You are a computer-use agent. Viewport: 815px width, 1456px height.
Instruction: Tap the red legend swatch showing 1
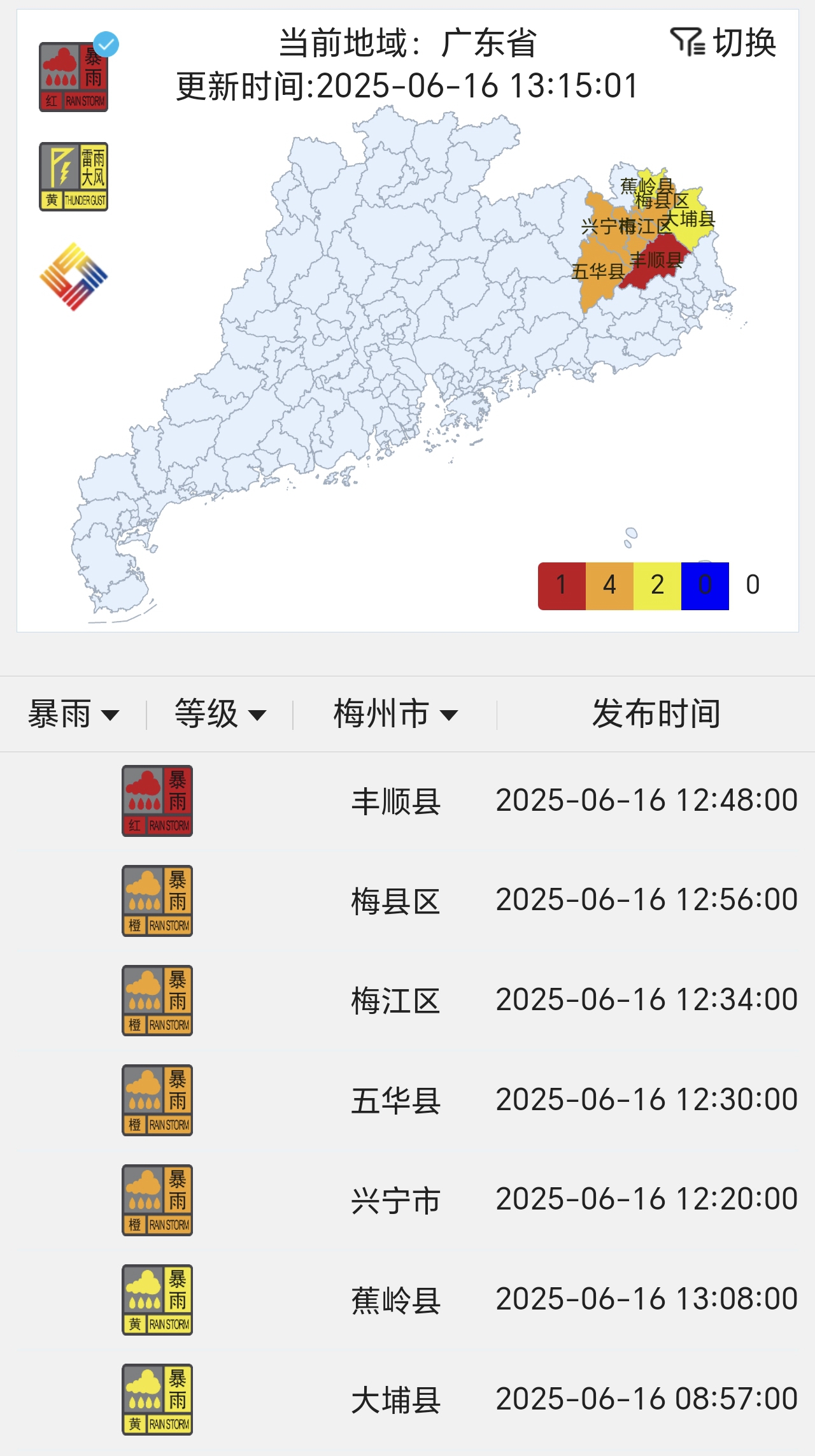pyautogui.click(x=562, y=586)
